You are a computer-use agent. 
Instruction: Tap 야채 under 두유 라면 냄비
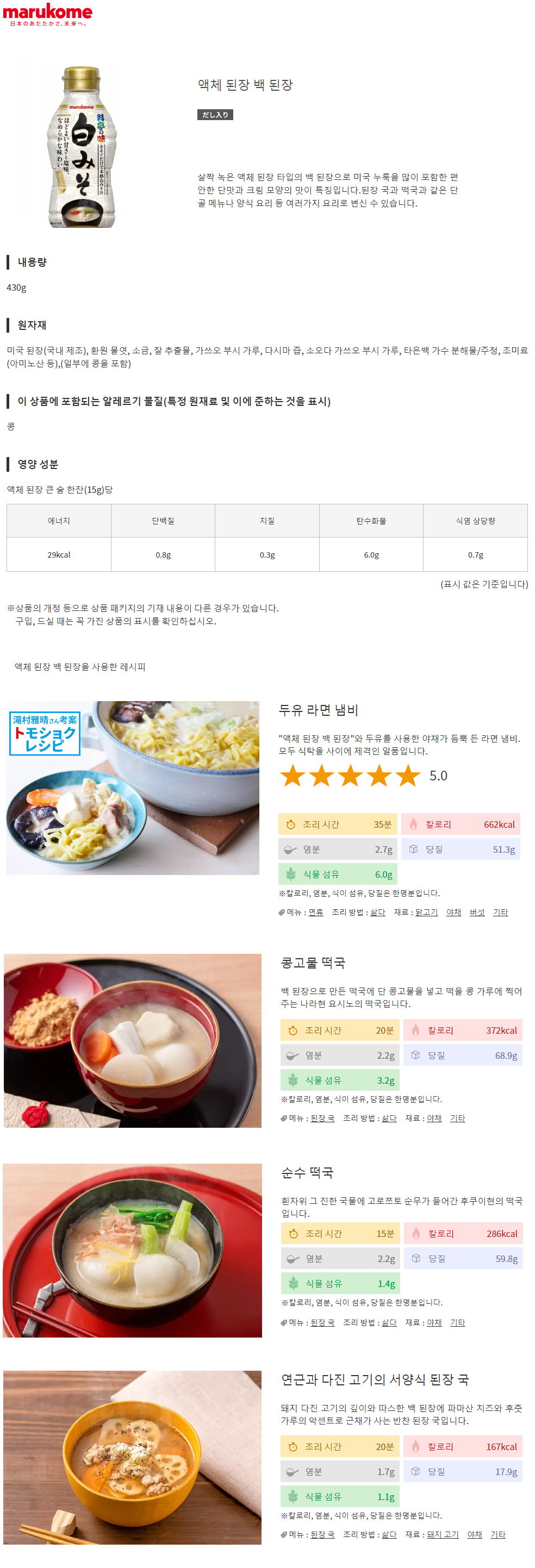click(453, 912)
